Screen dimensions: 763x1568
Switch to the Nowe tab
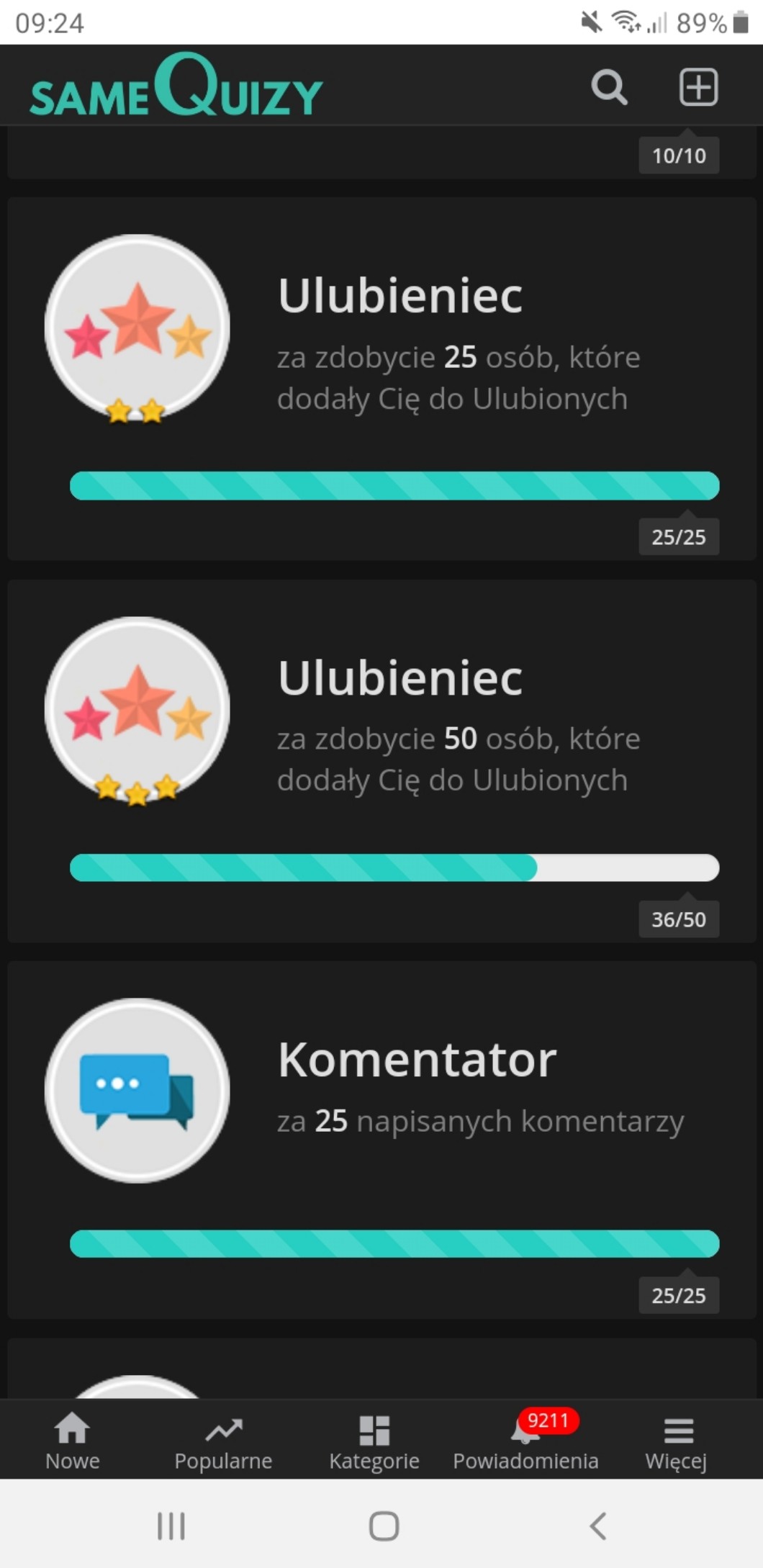point(73,1441)
